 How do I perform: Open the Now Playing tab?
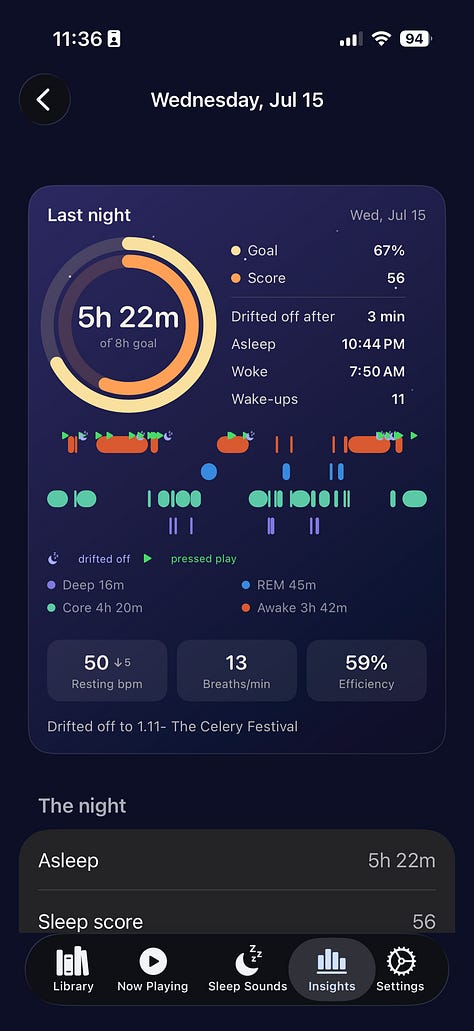coord(153,970)
